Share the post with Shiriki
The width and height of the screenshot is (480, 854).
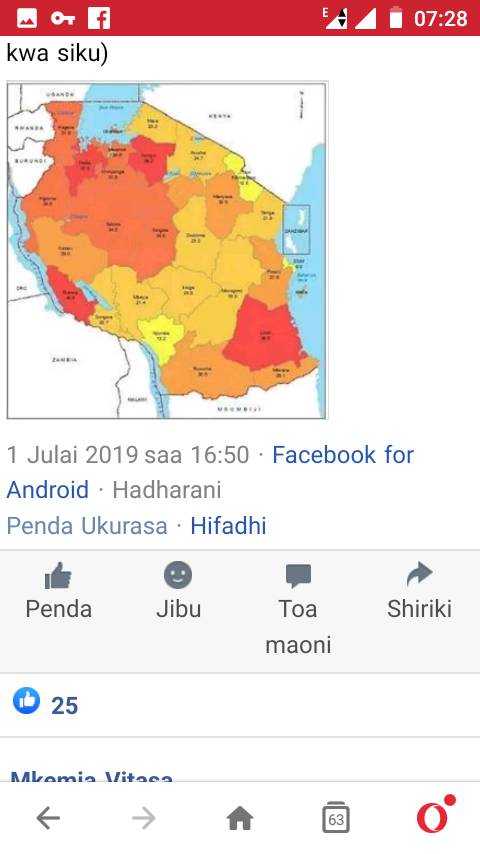[x=419, y=592]
